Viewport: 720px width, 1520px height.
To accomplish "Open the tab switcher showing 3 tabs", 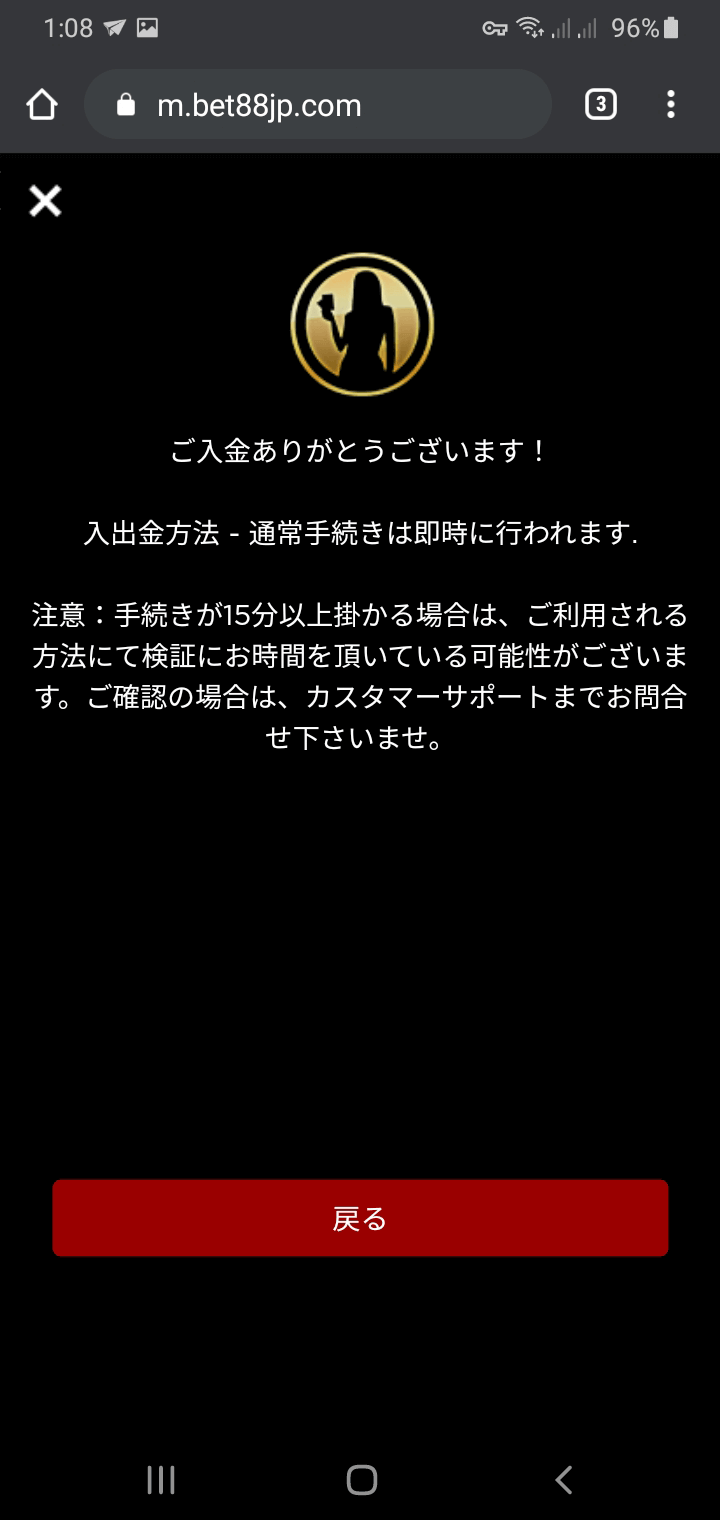I will point(600,105).
